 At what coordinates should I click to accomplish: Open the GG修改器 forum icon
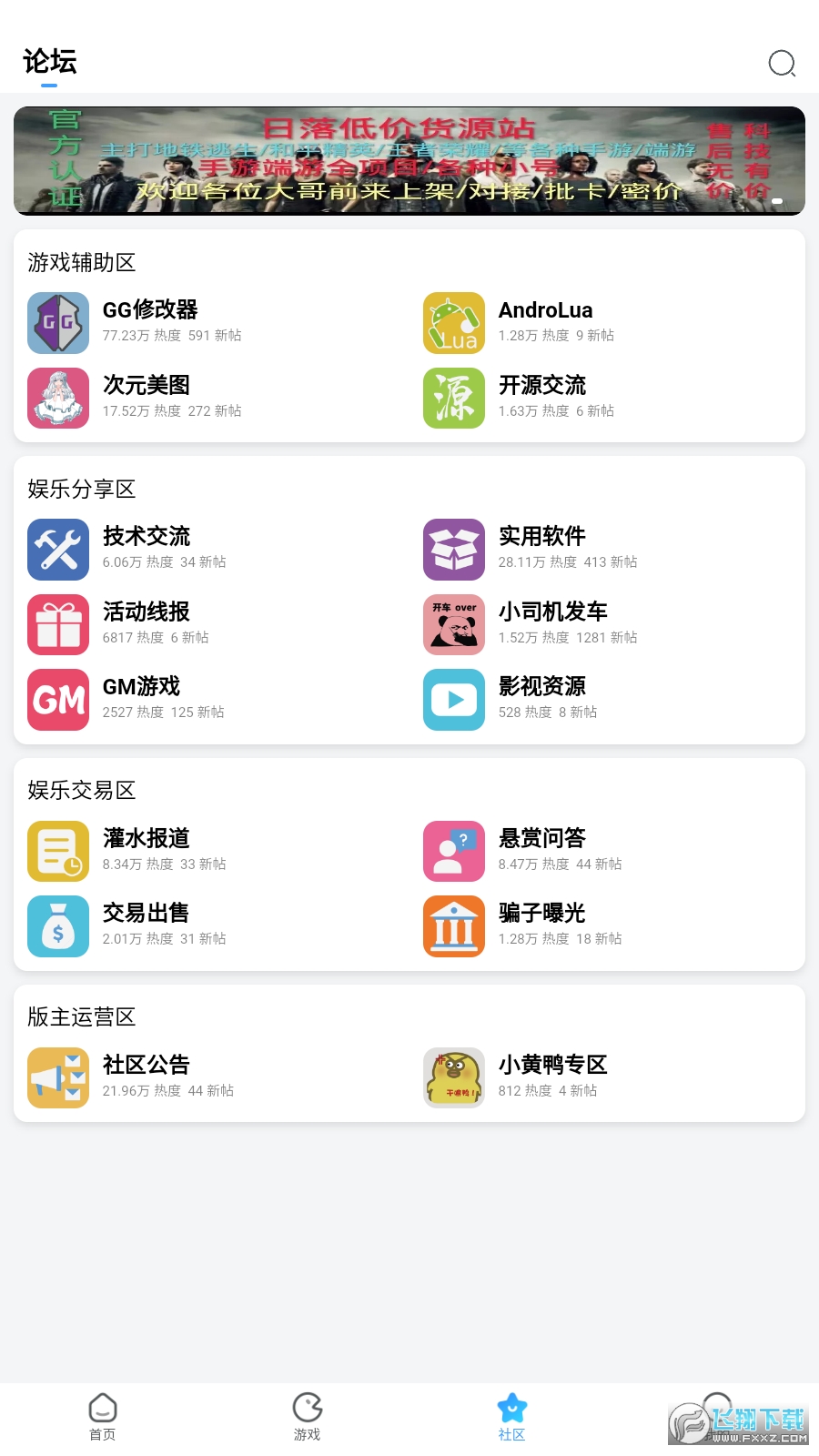(x=58, y=323)
